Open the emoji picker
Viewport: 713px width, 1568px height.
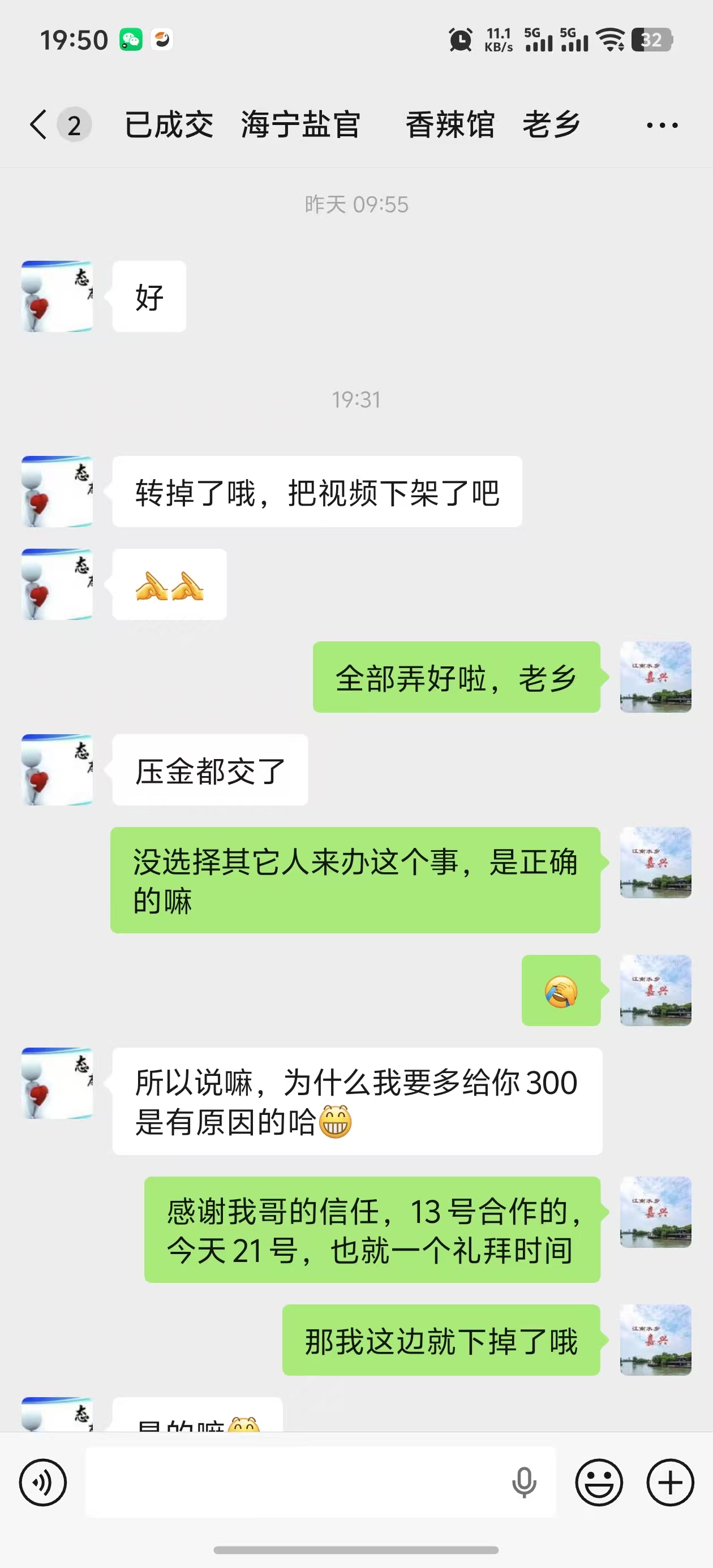[599, 1483]
